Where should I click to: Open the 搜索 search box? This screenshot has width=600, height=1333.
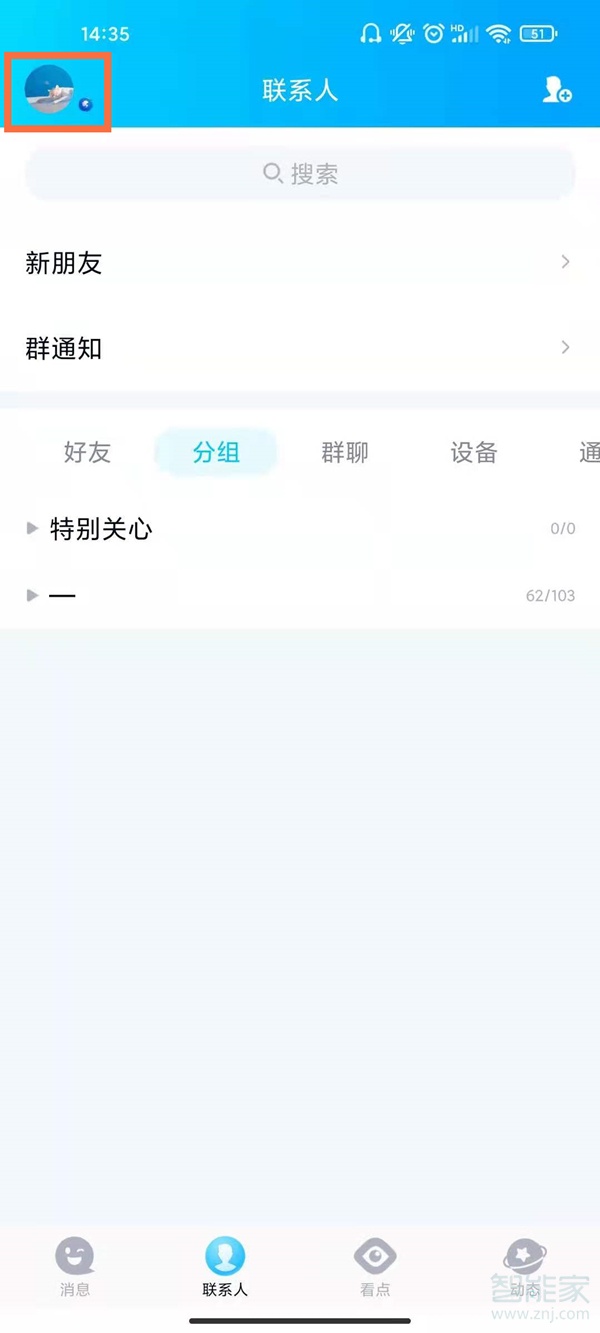point(300,174)
